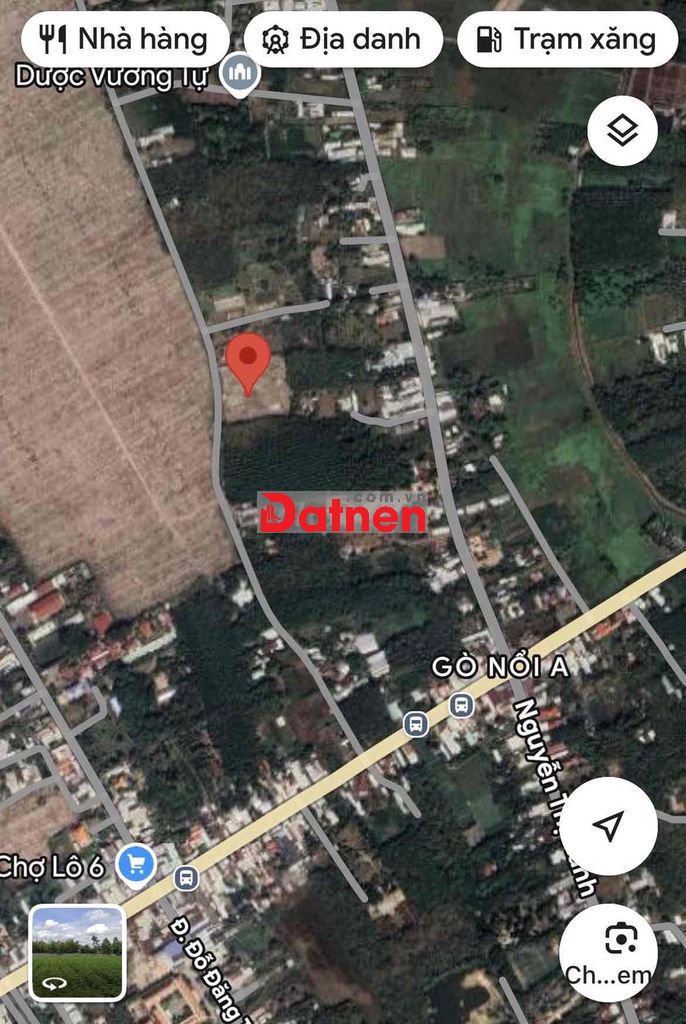Select the Nhà hàng chip
The height and width of the screenshot is (1024, 686).
[x=124, y=40]
